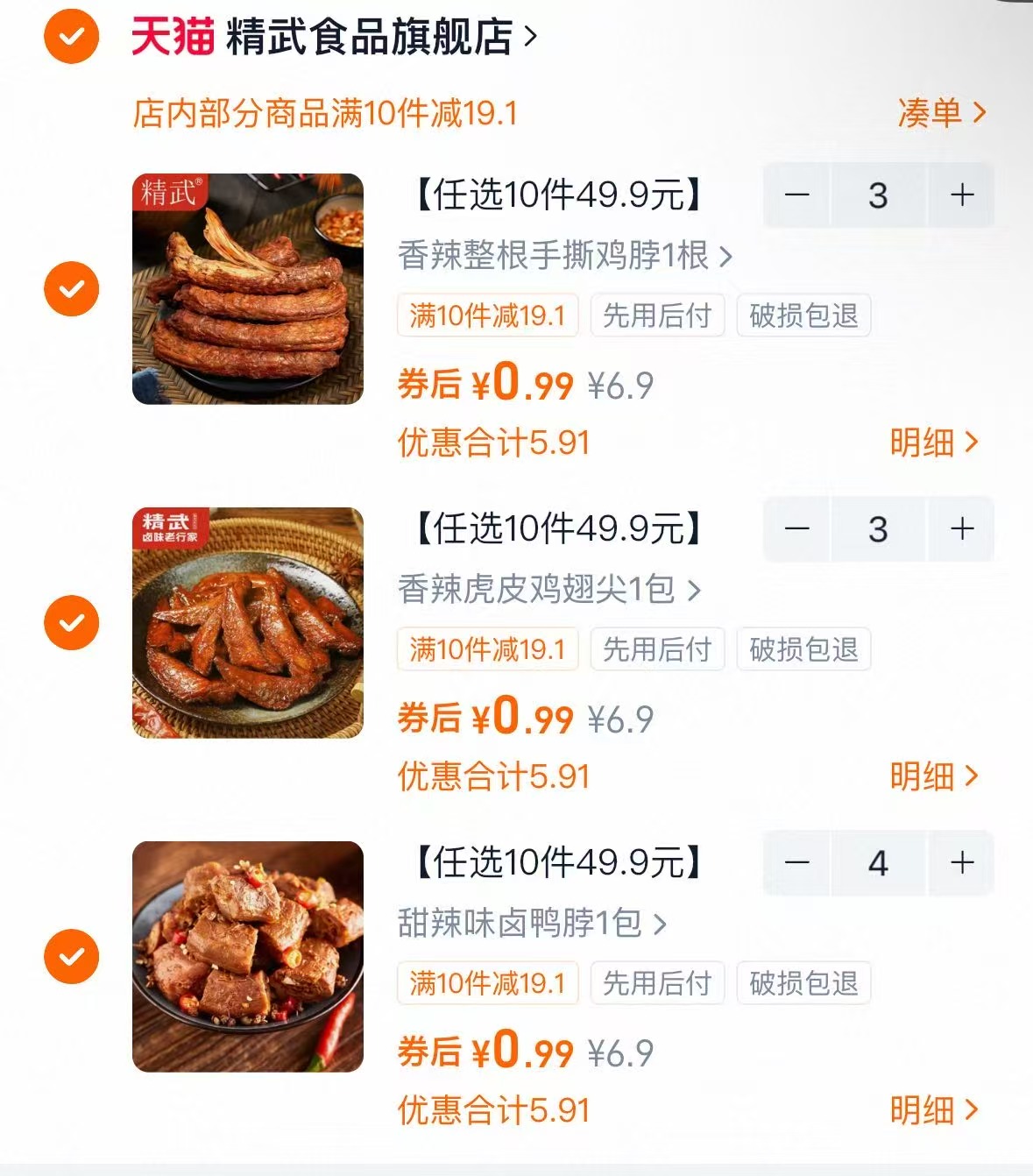Click minus icon beside 甜辣味卤鸭脖 quantity
Viewport: 1033px width, 1176px height.
(x=796, y=863)
